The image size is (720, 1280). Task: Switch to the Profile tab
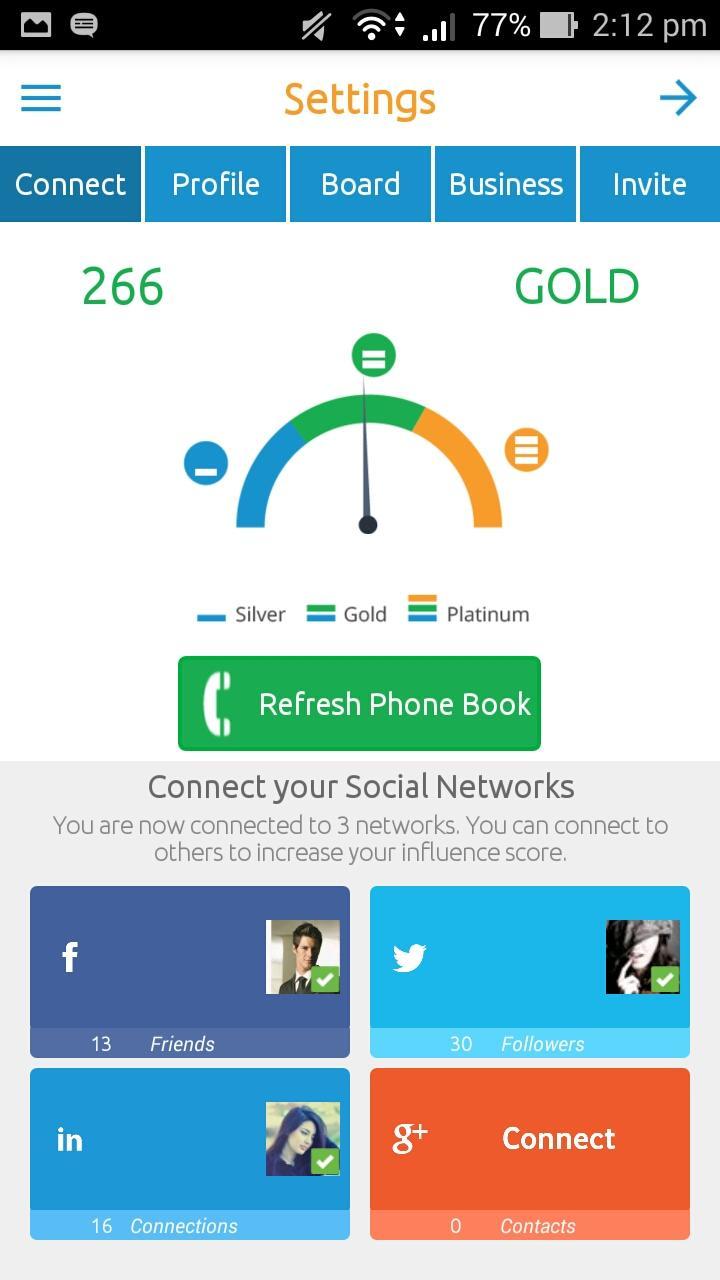point(216,184)
